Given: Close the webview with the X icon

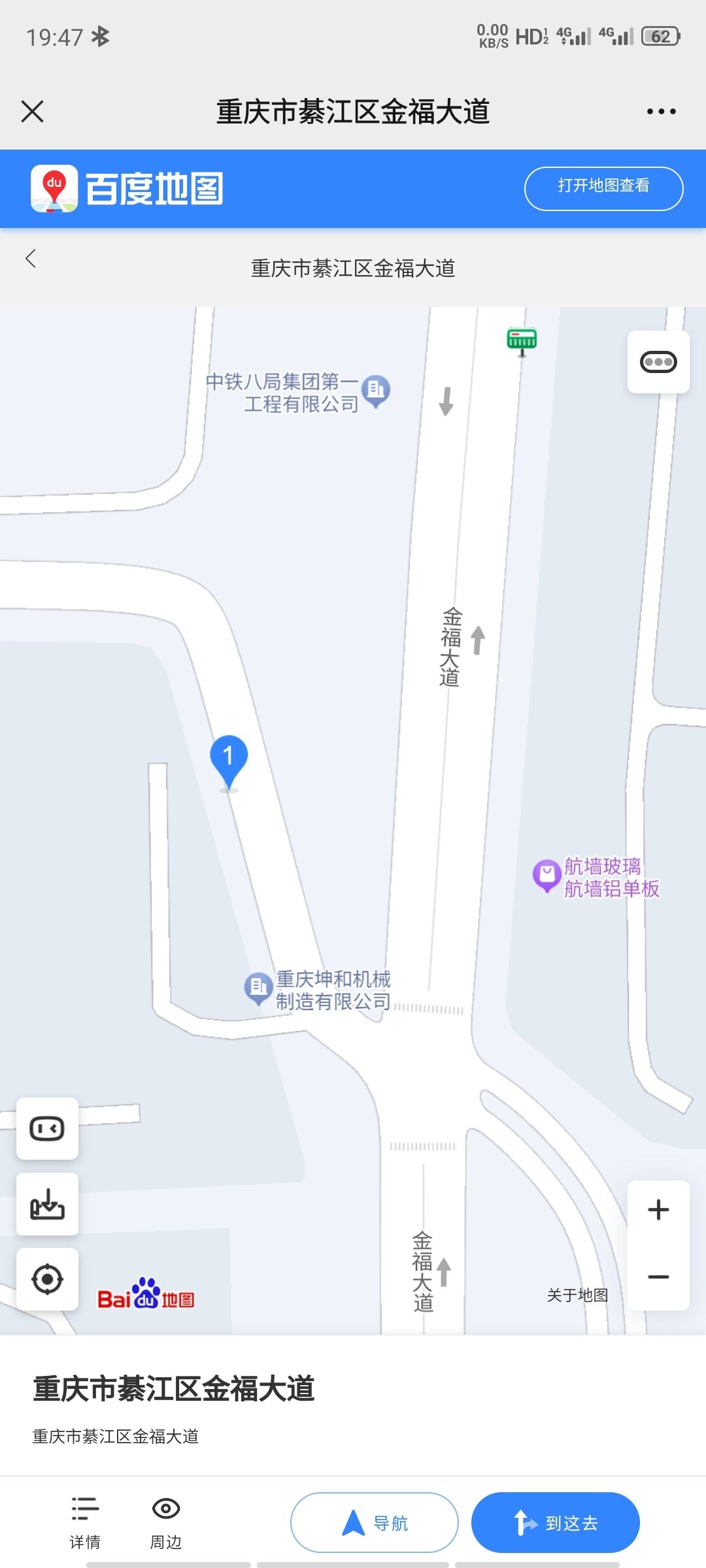Looking at the screenshot, I should [x=32, y=111].
